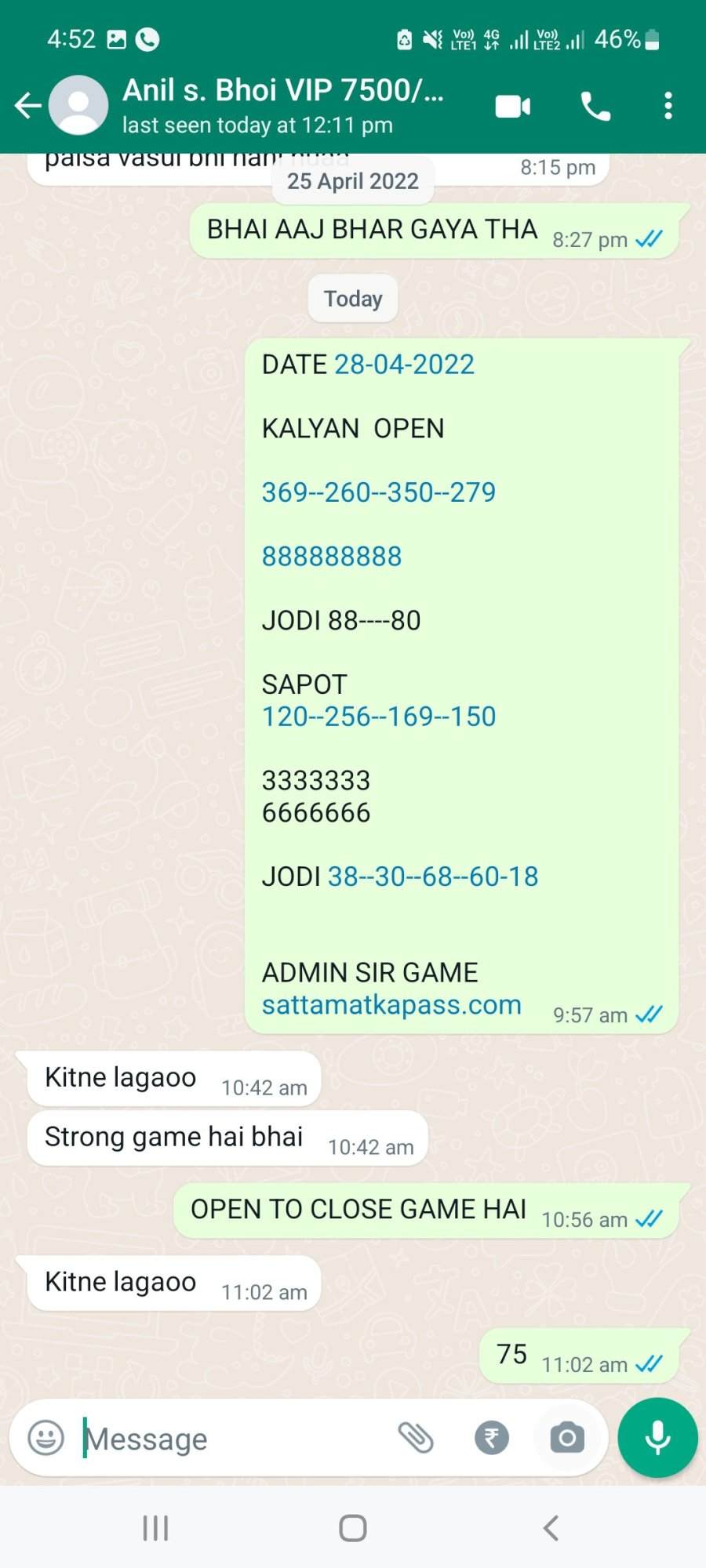Start a video call
This screenshot has width=706, height=1568.
513,106
